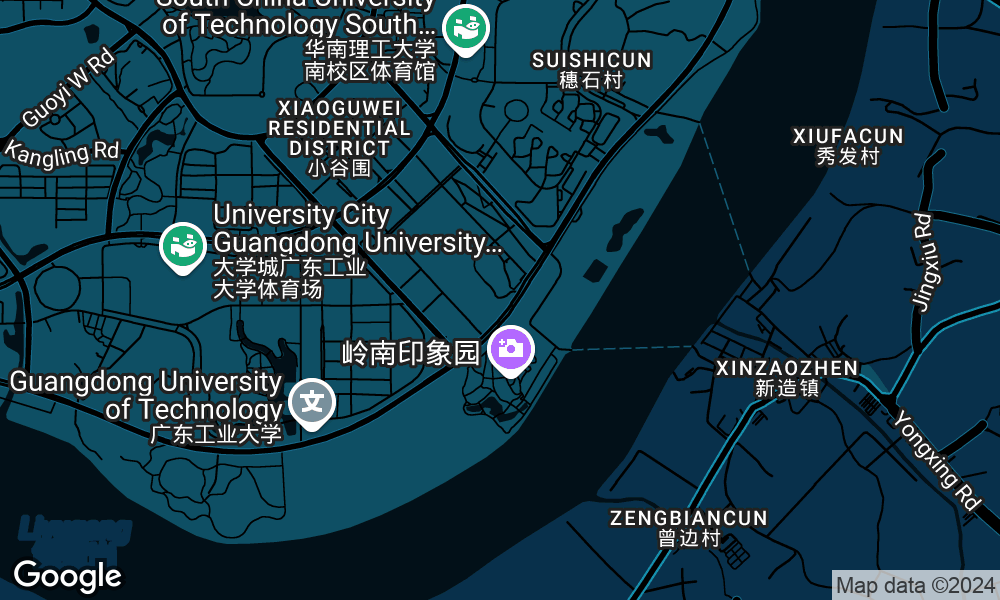Tap the University City Guangdong University stadium pin
Screen dimensions: 1000x600
point(183,246)
